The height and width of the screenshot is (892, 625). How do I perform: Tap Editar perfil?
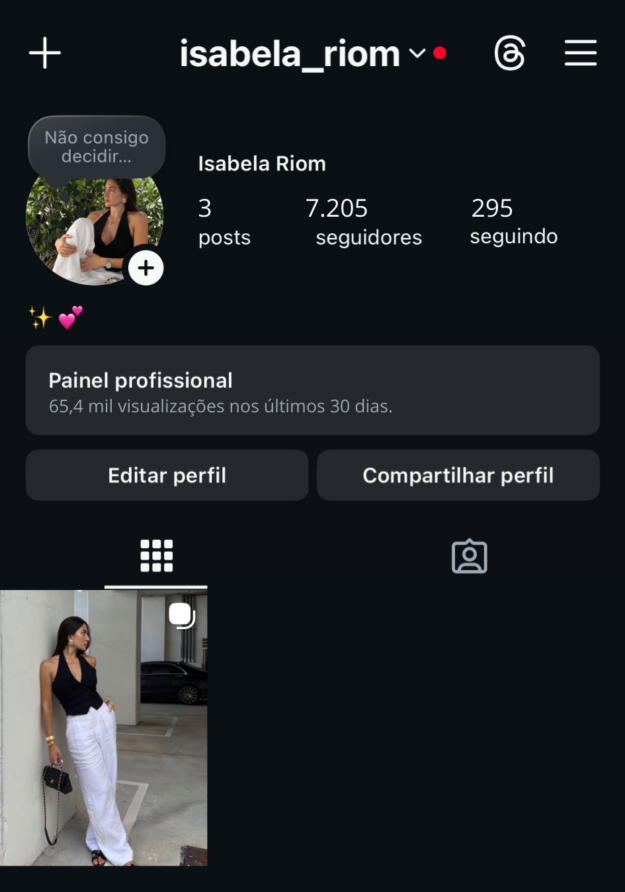coord(167,475)
